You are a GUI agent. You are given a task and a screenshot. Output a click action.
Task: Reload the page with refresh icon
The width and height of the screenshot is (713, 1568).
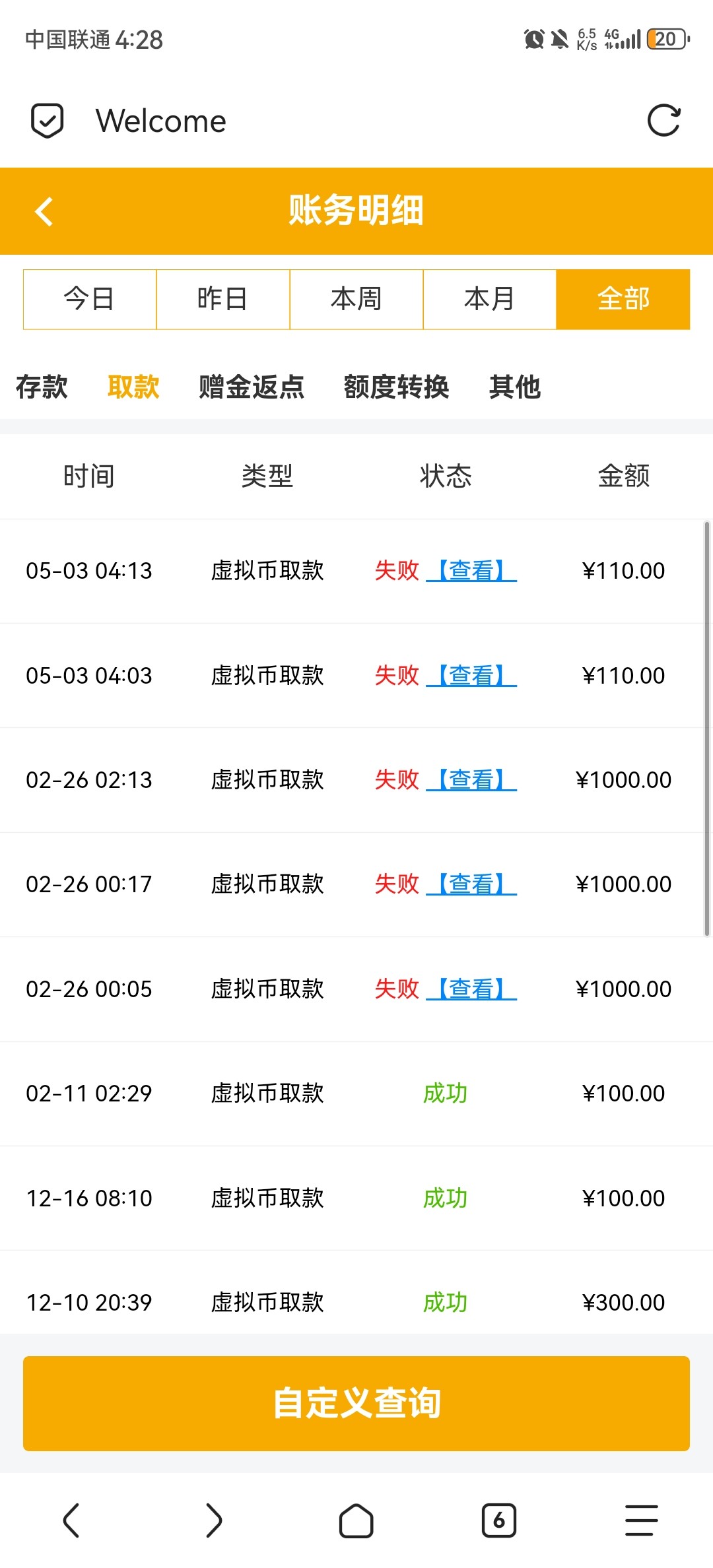click(x=663, y=121)
